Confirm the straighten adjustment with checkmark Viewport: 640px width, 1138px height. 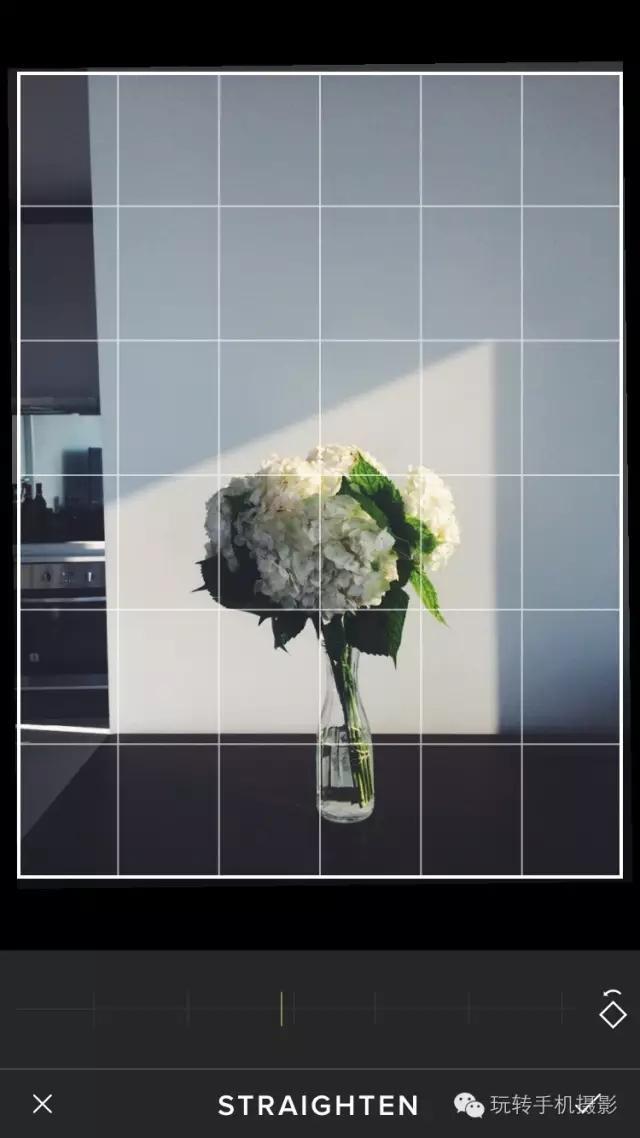[x=590, y=1104]
